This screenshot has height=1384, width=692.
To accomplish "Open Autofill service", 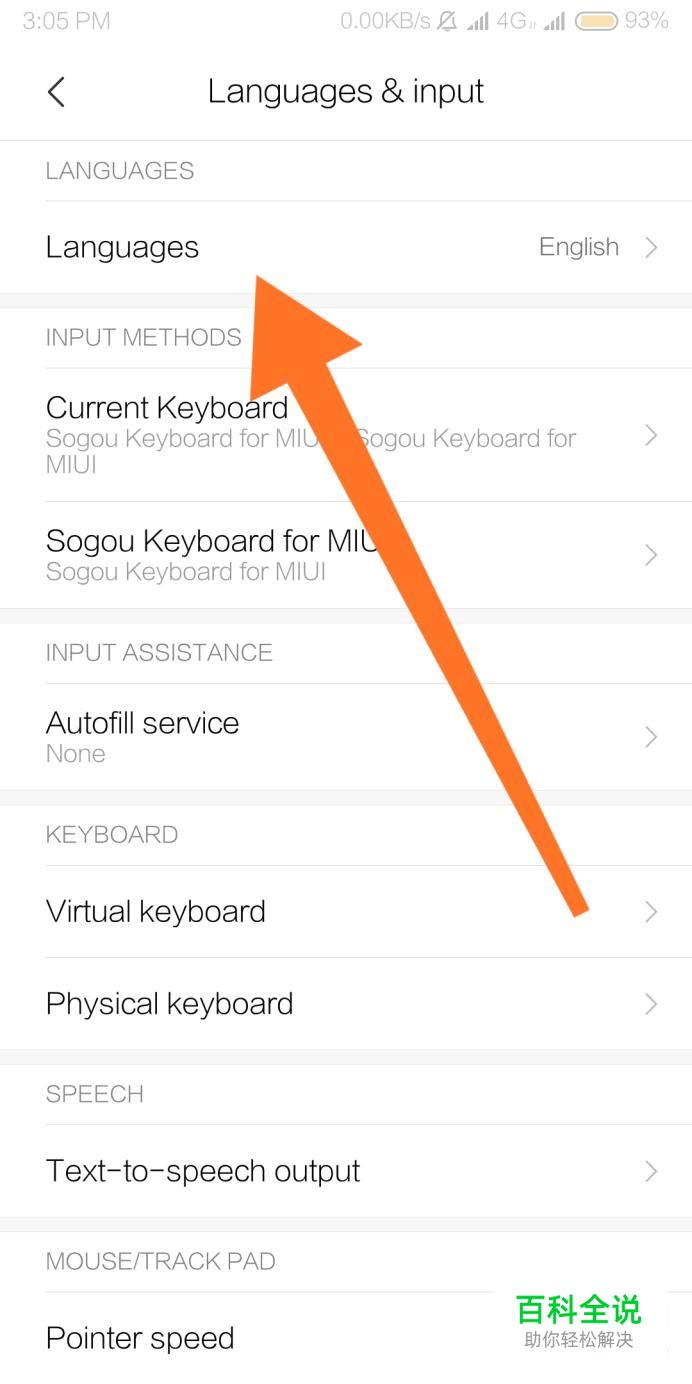I will (x=346, y=737).
